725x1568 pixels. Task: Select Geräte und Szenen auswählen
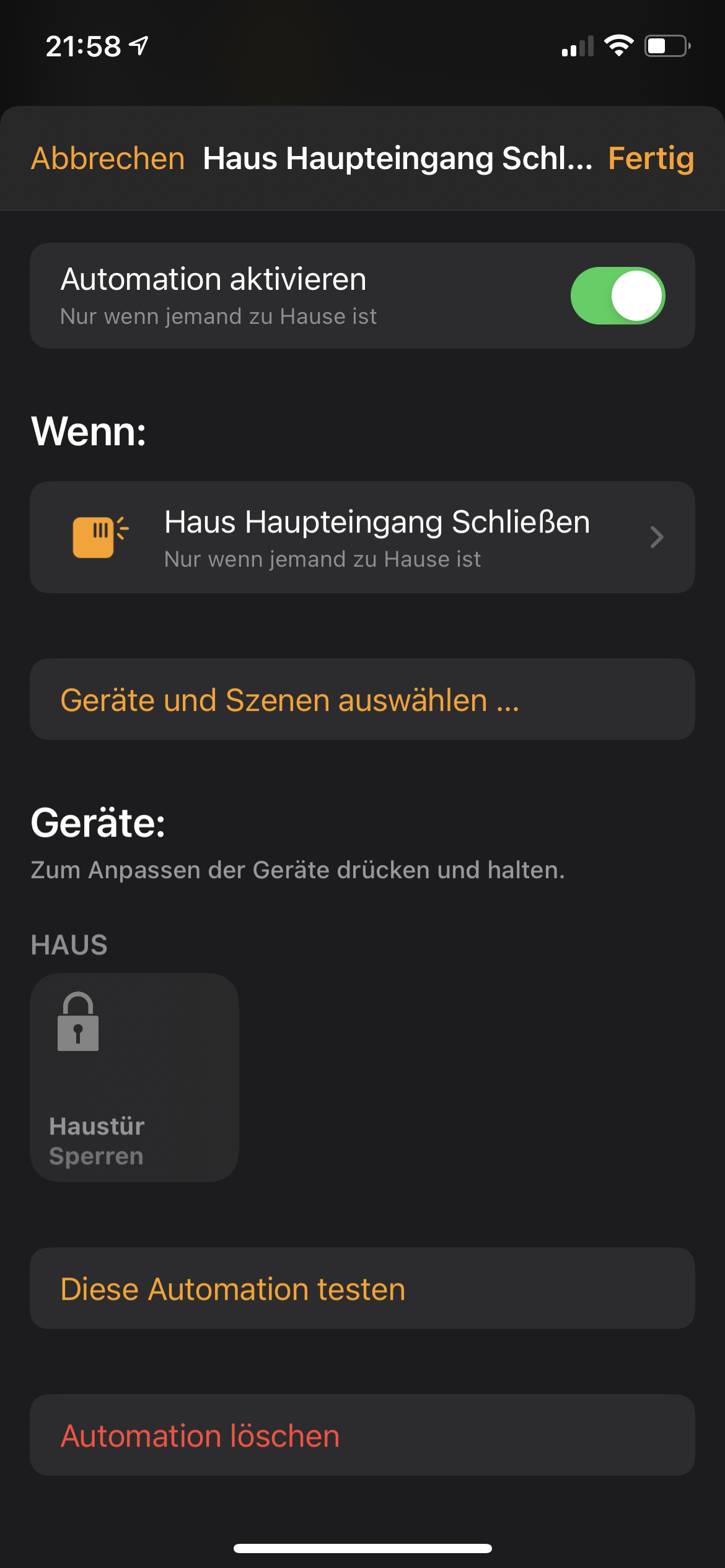point(362,699)
